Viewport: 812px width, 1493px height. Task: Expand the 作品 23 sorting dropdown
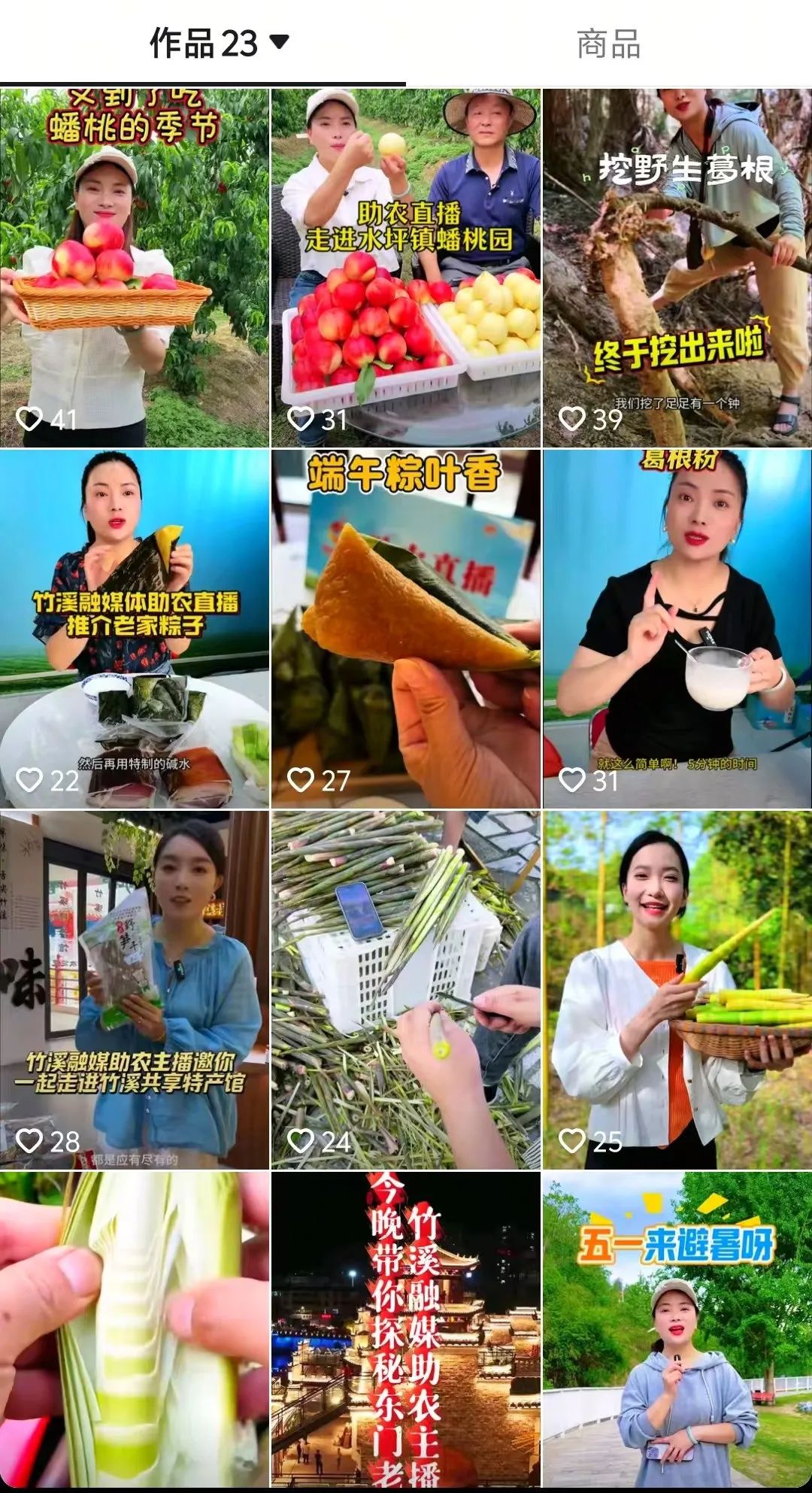(x=280, y=42)
